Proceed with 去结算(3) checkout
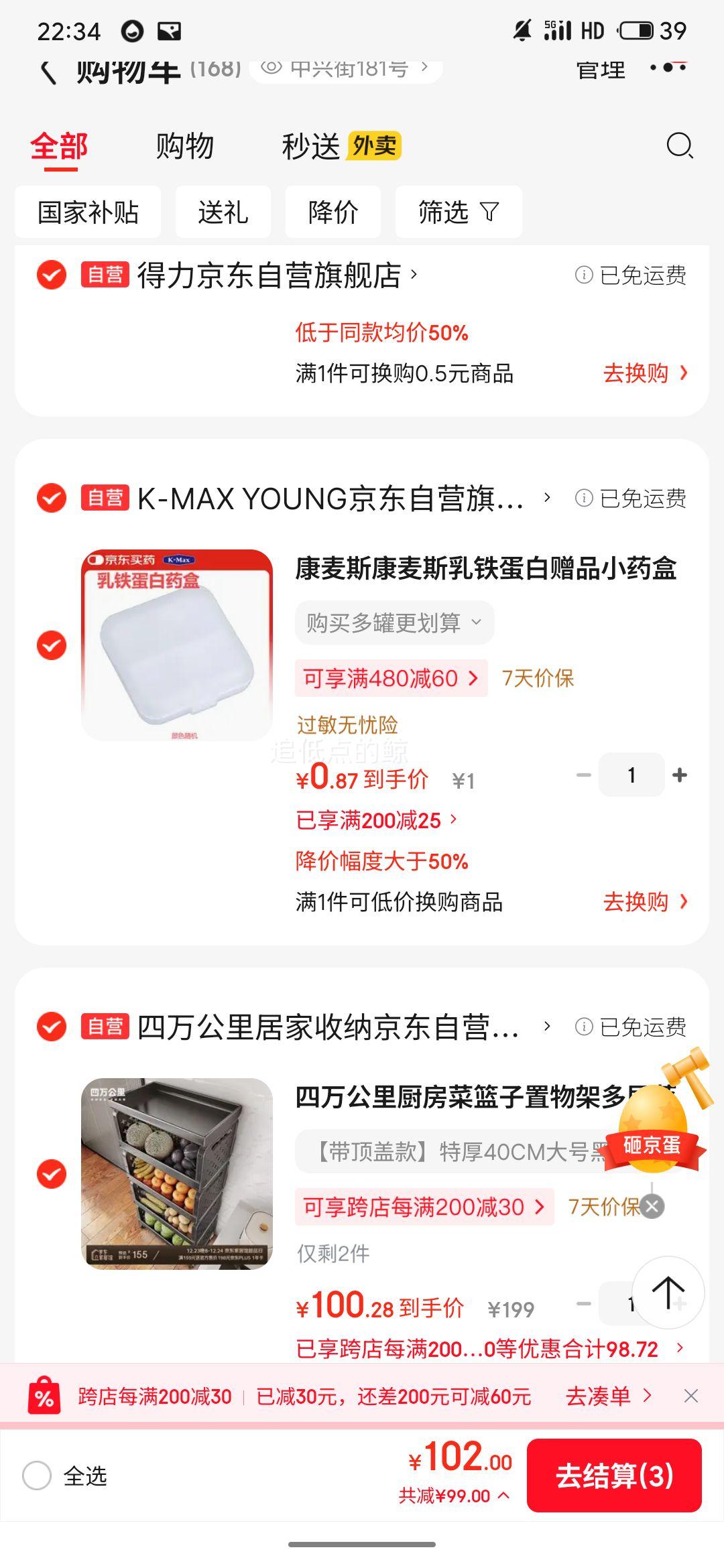Viewport: 724px width, 1568px height. coord(614,1476)
